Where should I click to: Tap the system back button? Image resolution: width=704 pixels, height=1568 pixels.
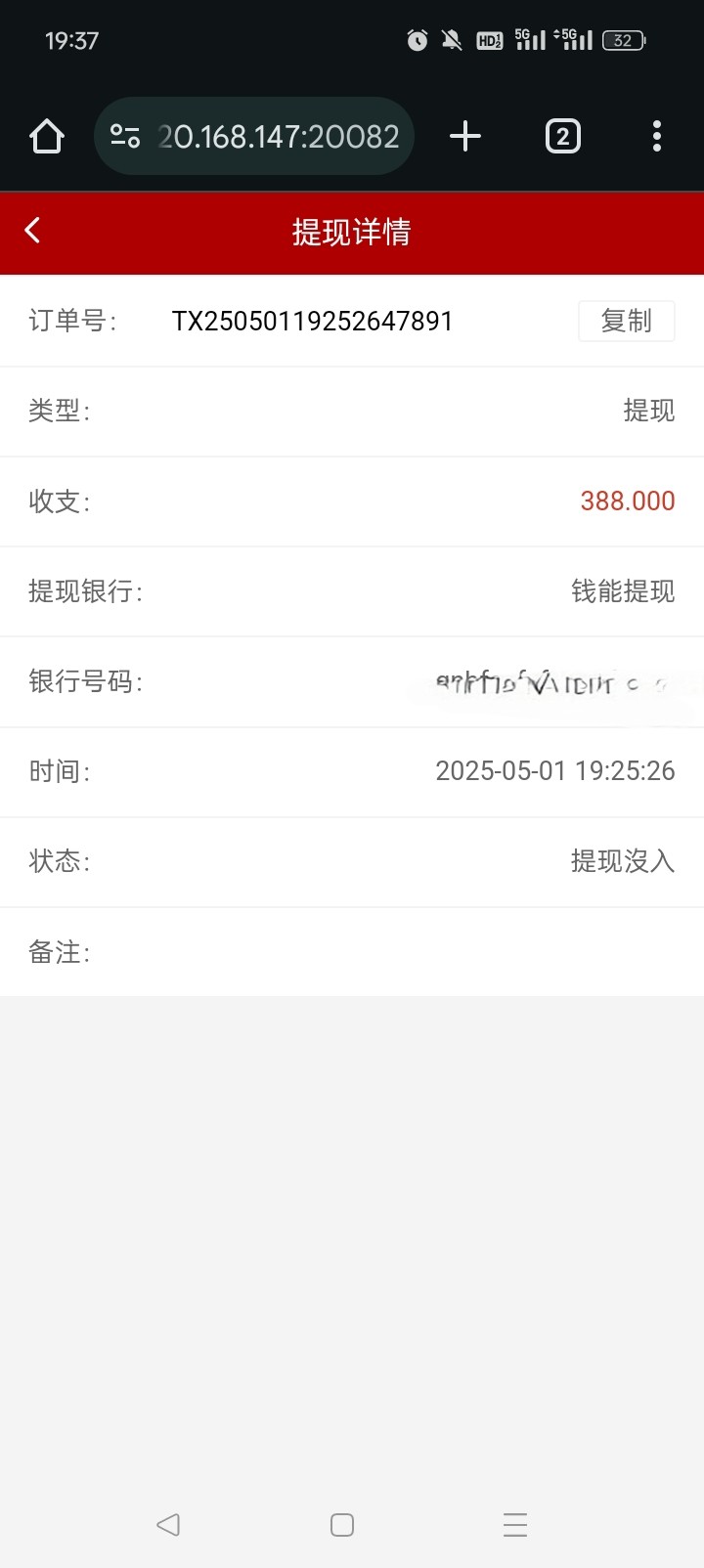tap(168, 1524)
